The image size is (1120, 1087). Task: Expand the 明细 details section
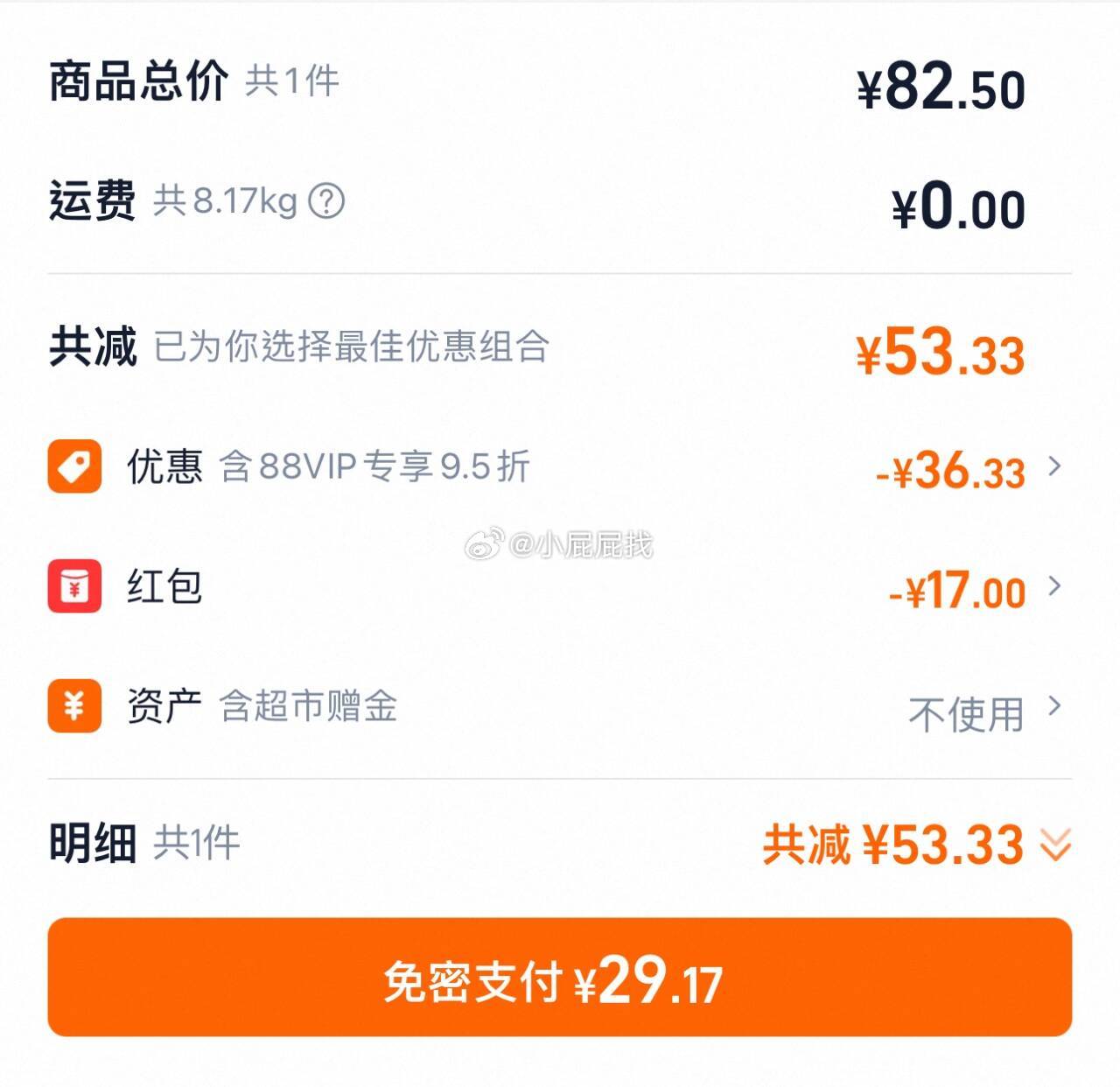point(1055,845)
